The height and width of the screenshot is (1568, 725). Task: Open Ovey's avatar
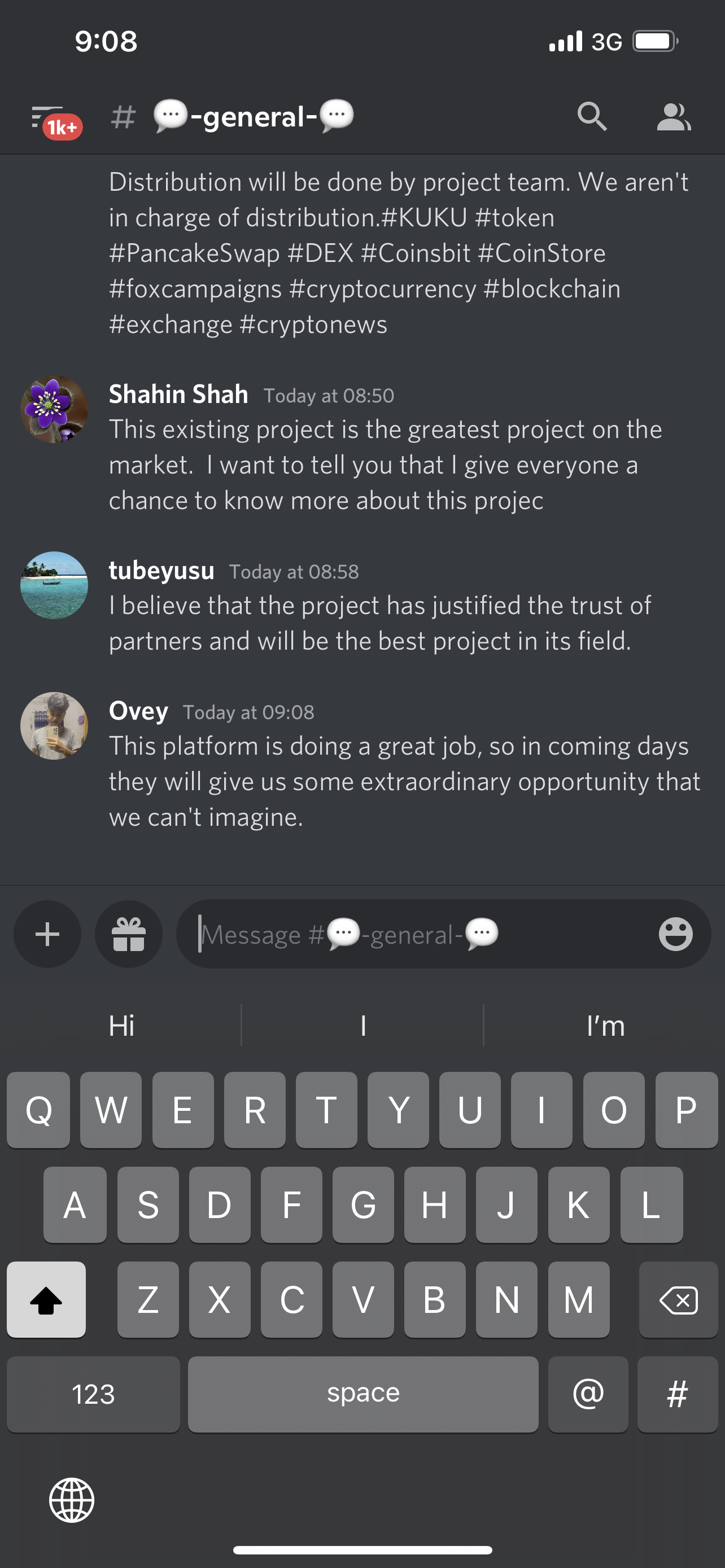point(54,725)
